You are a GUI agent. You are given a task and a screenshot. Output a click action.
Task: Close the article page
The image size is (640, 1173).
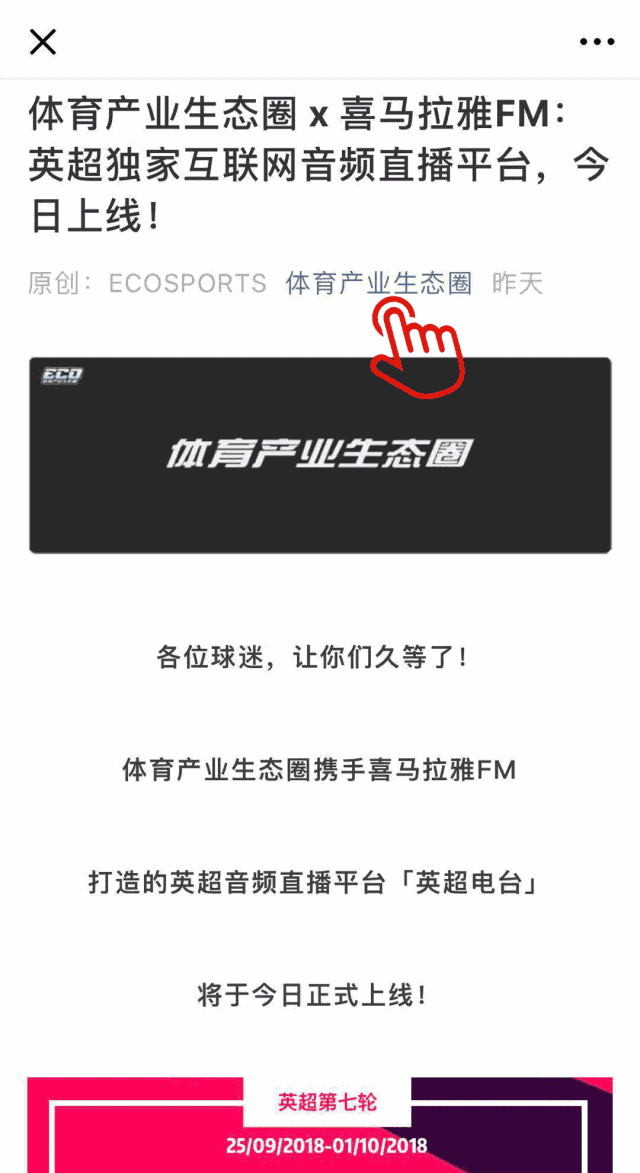click(43, 41)
